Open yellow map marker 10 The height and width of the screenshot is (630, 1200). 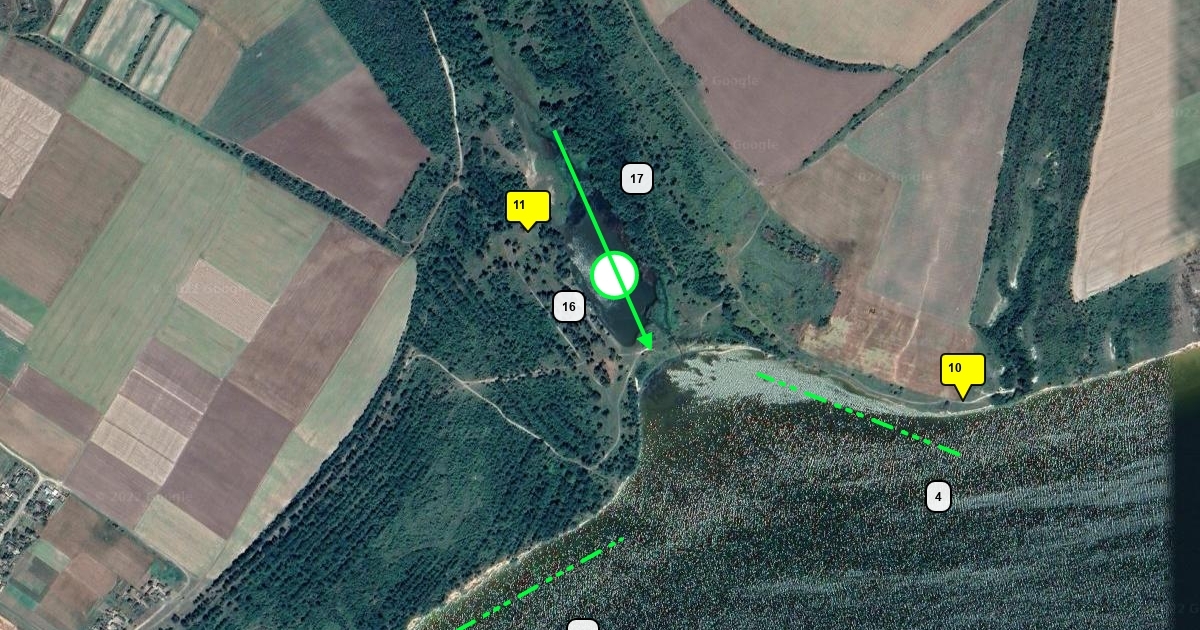(x=962, y=370)
